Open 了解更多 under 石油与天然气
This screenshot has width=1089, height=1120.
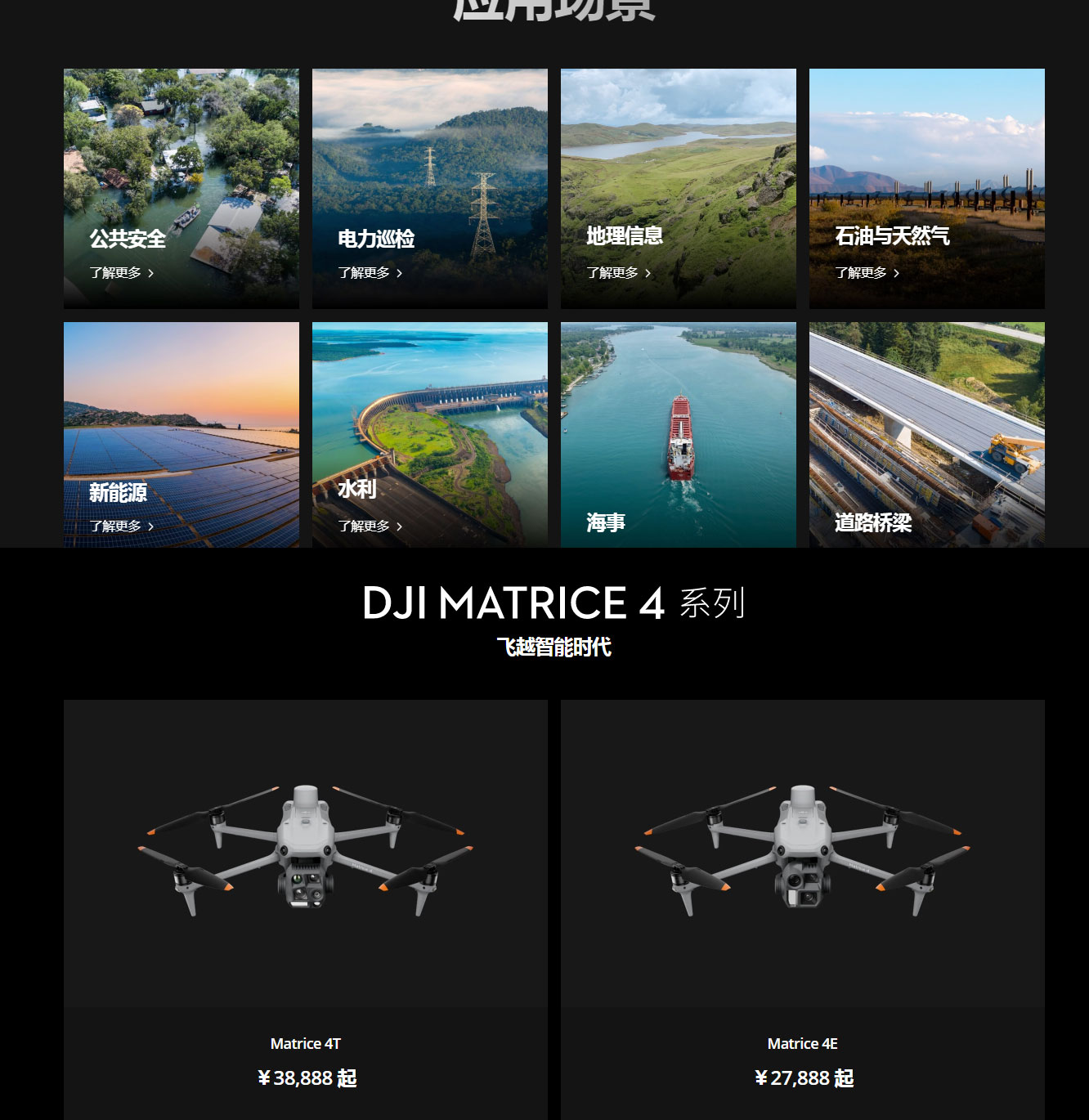pyautogui.click(x=867, y=273)
